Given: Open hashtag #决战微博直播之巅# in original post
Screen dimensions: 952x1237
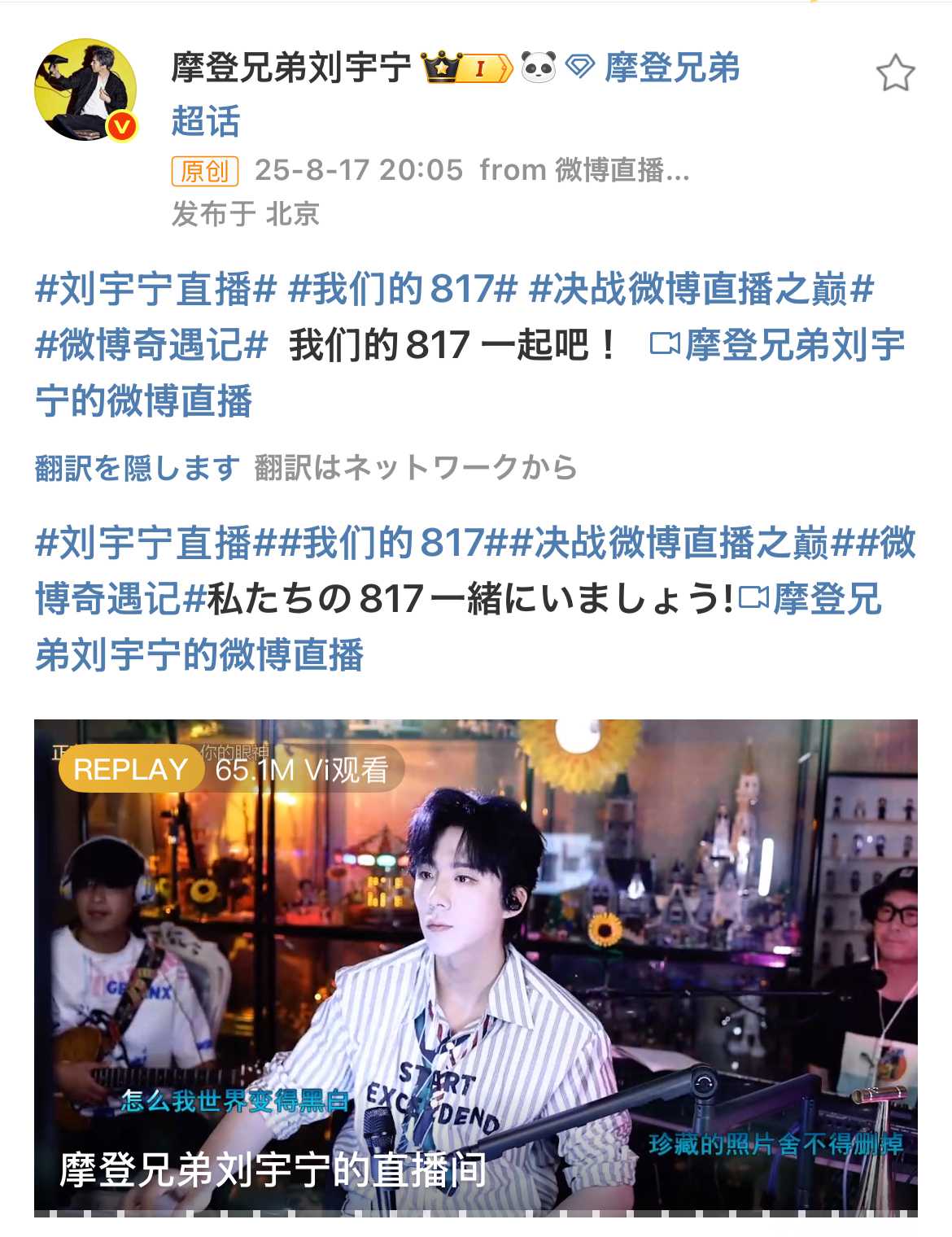Looking at the screenshot, I should (x=701, y=290).
